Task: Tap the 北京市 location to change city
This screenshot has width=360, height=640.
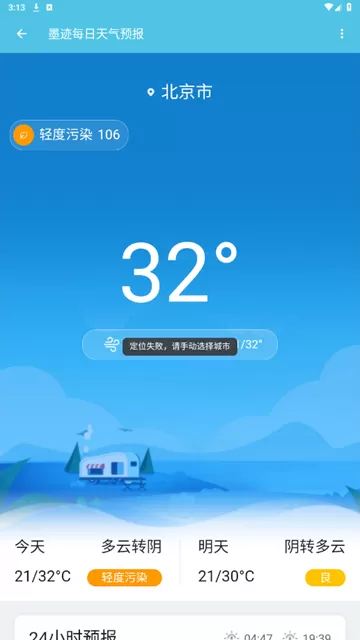Action: click(180, 92)
